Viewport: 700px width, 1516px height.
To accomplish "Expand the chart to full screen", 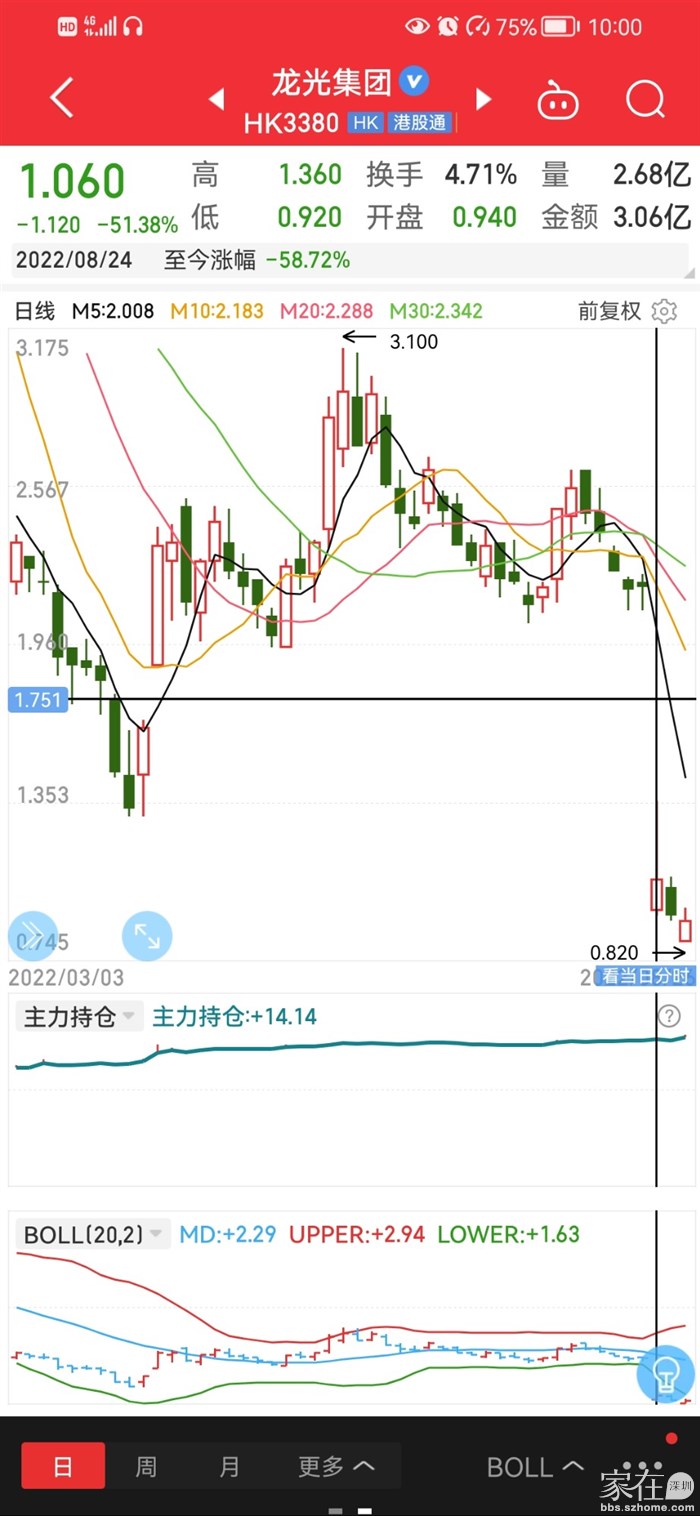I will coord(147,937).
